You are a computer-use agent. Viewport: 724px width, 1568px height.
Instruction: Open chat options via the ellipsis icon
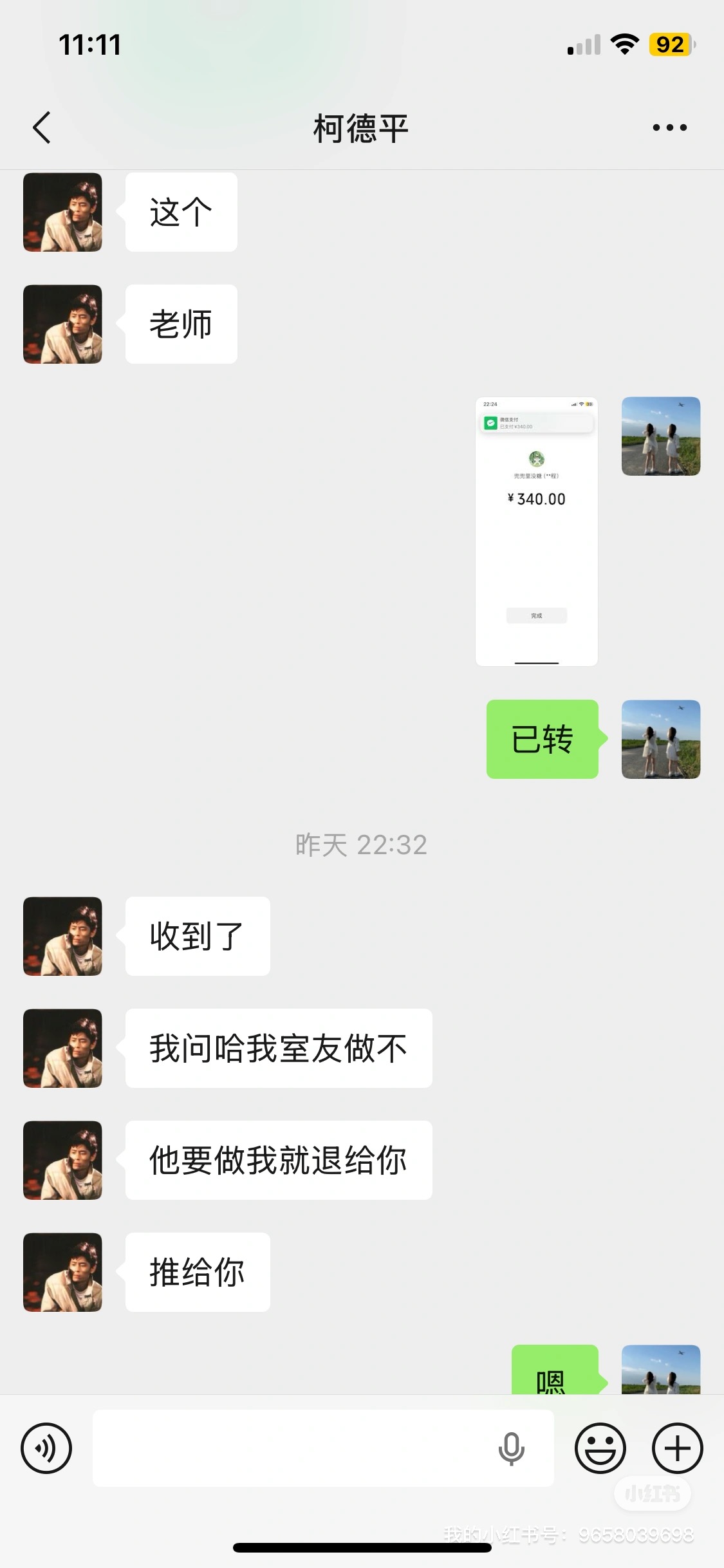pyautogui.click(x=668, y=127)
